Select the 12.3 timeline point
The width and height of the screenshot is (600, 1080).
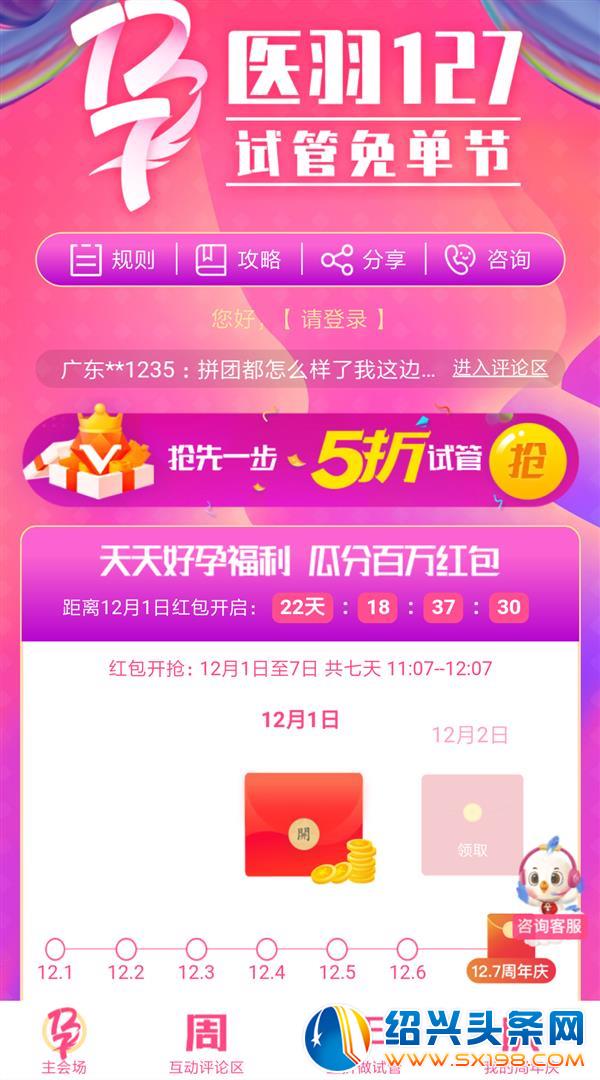tap(196, 949)
